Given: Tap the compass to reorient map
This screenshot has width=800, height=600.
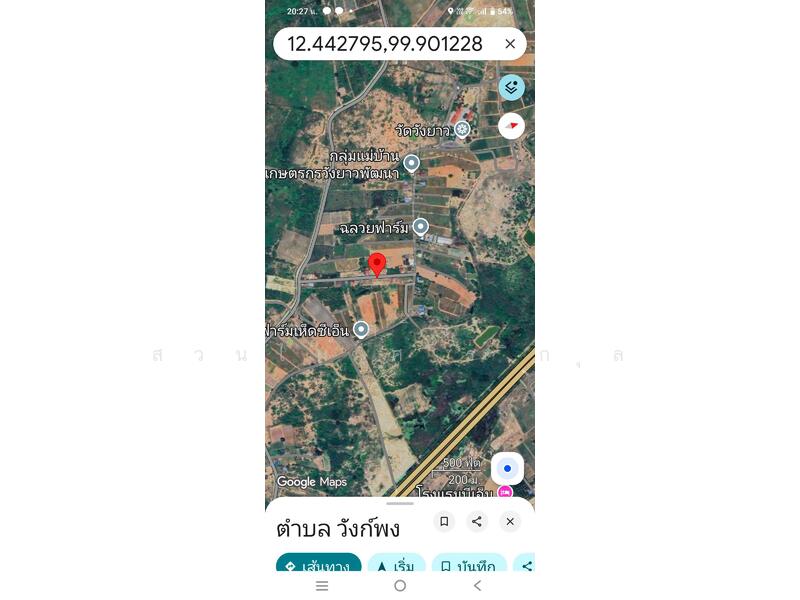Looking at the screenshot, I should (511, 126).
